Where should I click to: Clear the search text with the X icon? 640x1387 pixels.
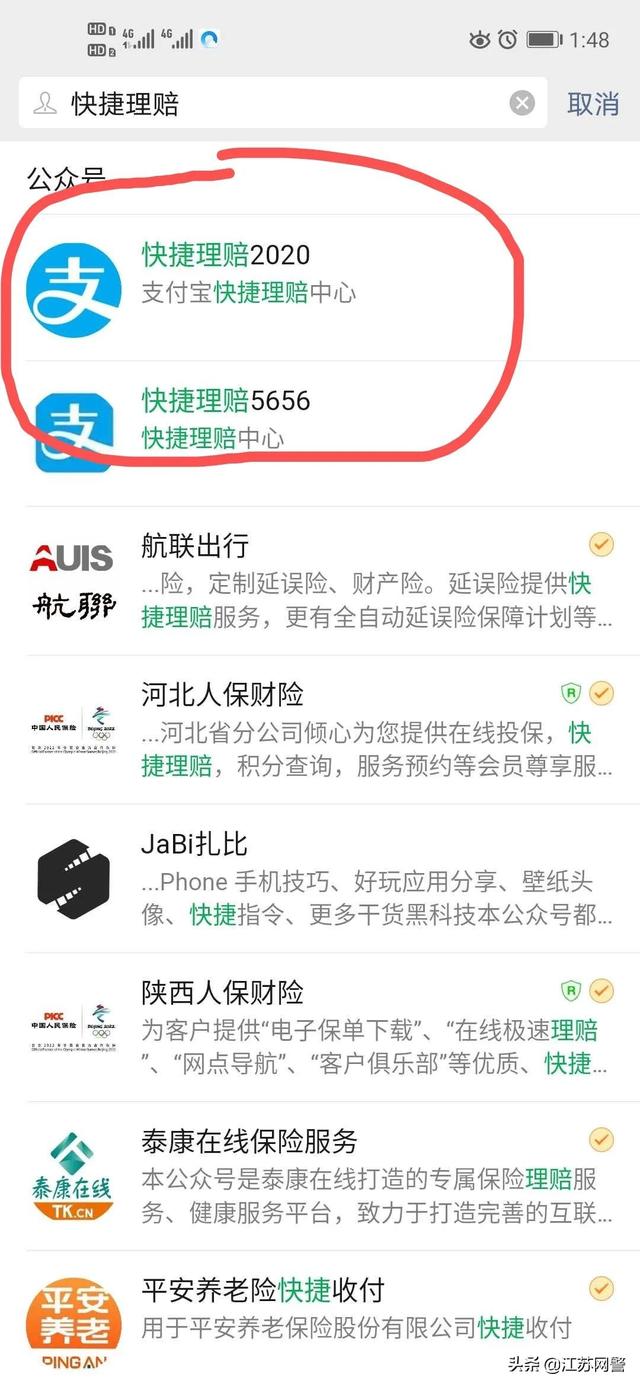click(x=522, y=103)
